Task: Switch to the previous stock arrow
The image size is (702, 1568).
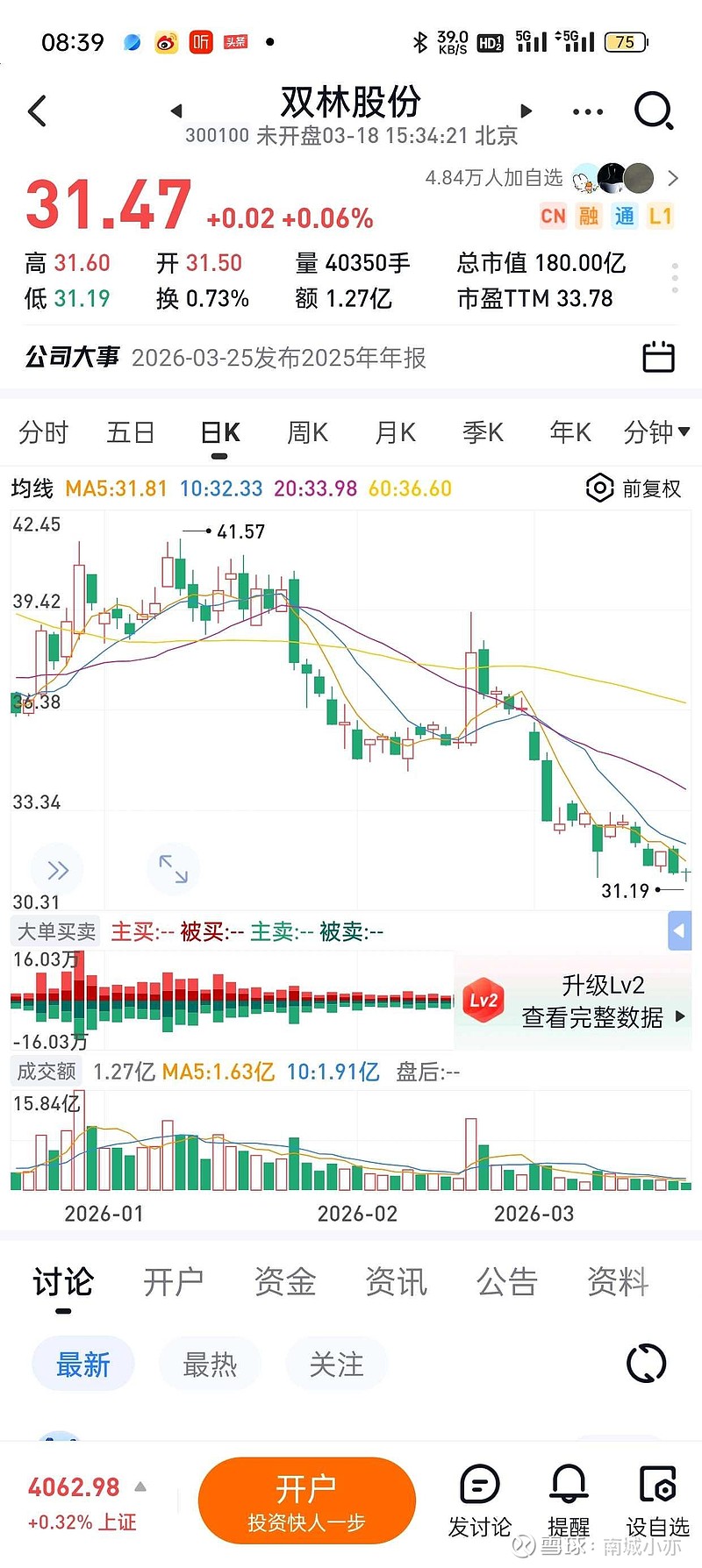Action: 176,111
